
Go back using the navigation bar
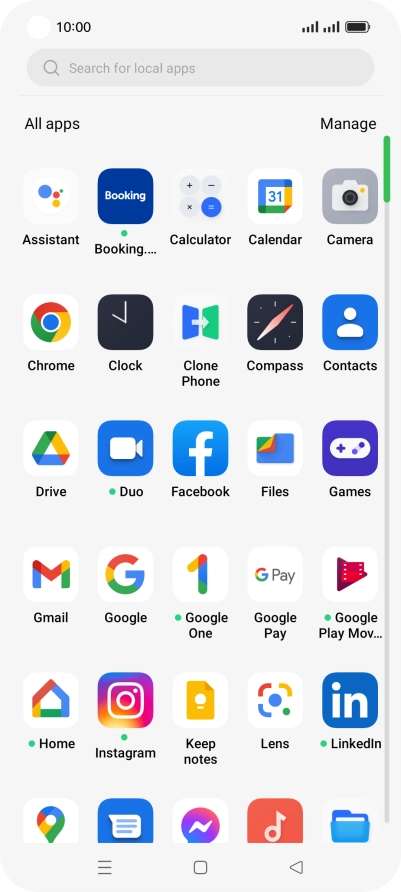(x=296, y=867)
